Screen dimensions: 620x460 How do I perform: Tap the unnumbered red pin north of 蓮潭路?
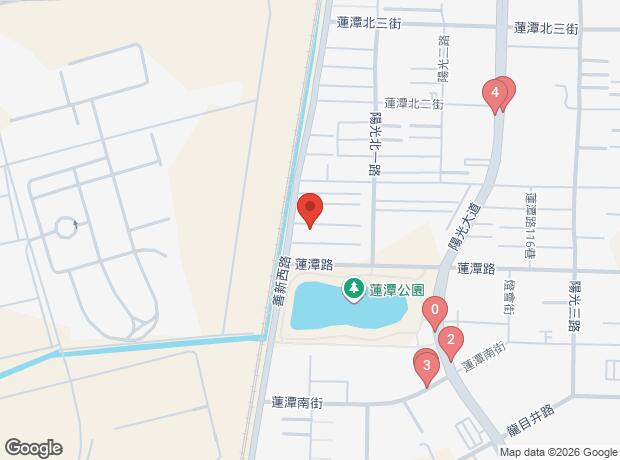[x=310, y=209]
